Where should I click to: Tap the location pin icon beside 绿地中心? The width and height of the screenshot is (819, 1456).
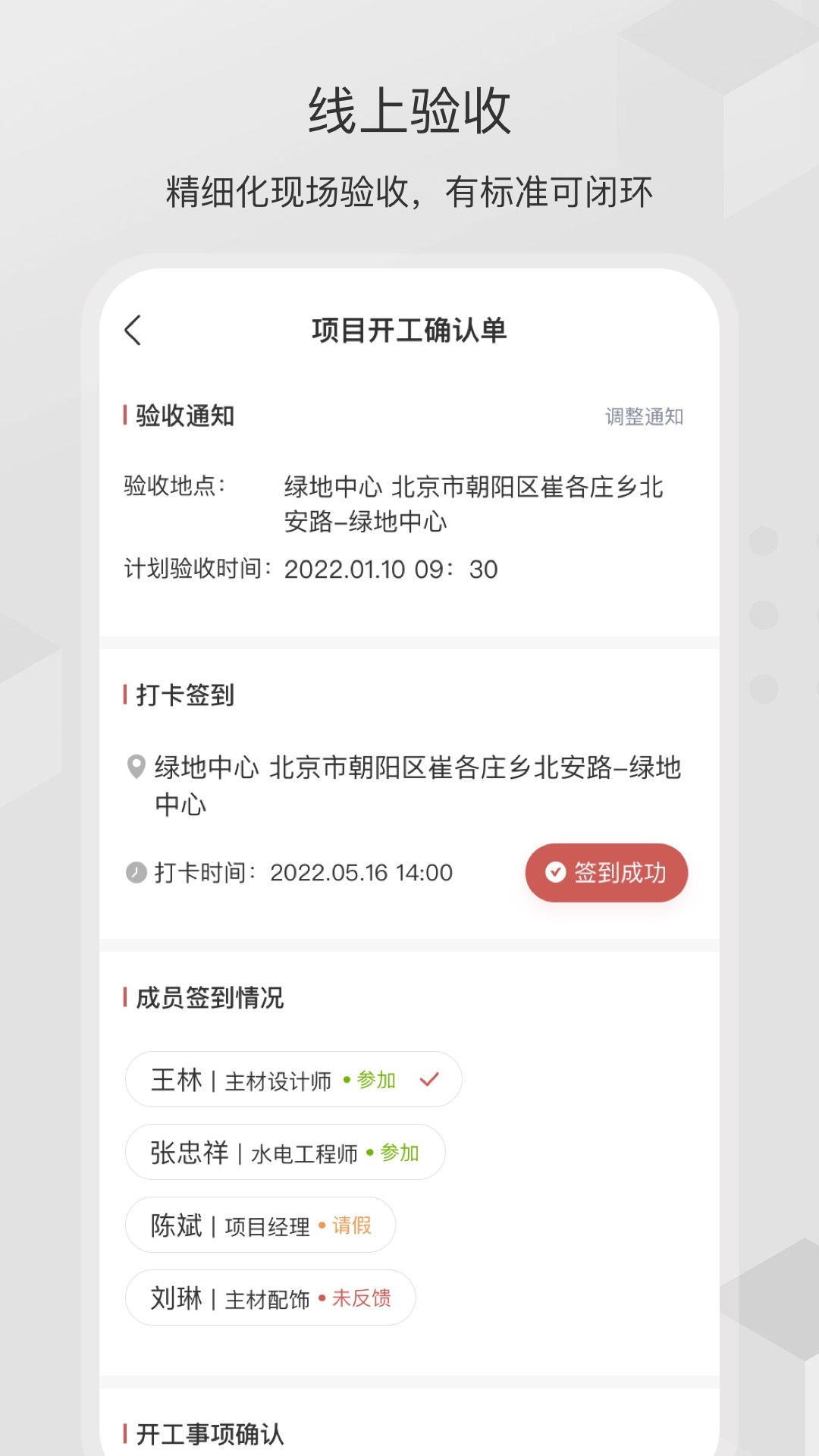[135, 768]
